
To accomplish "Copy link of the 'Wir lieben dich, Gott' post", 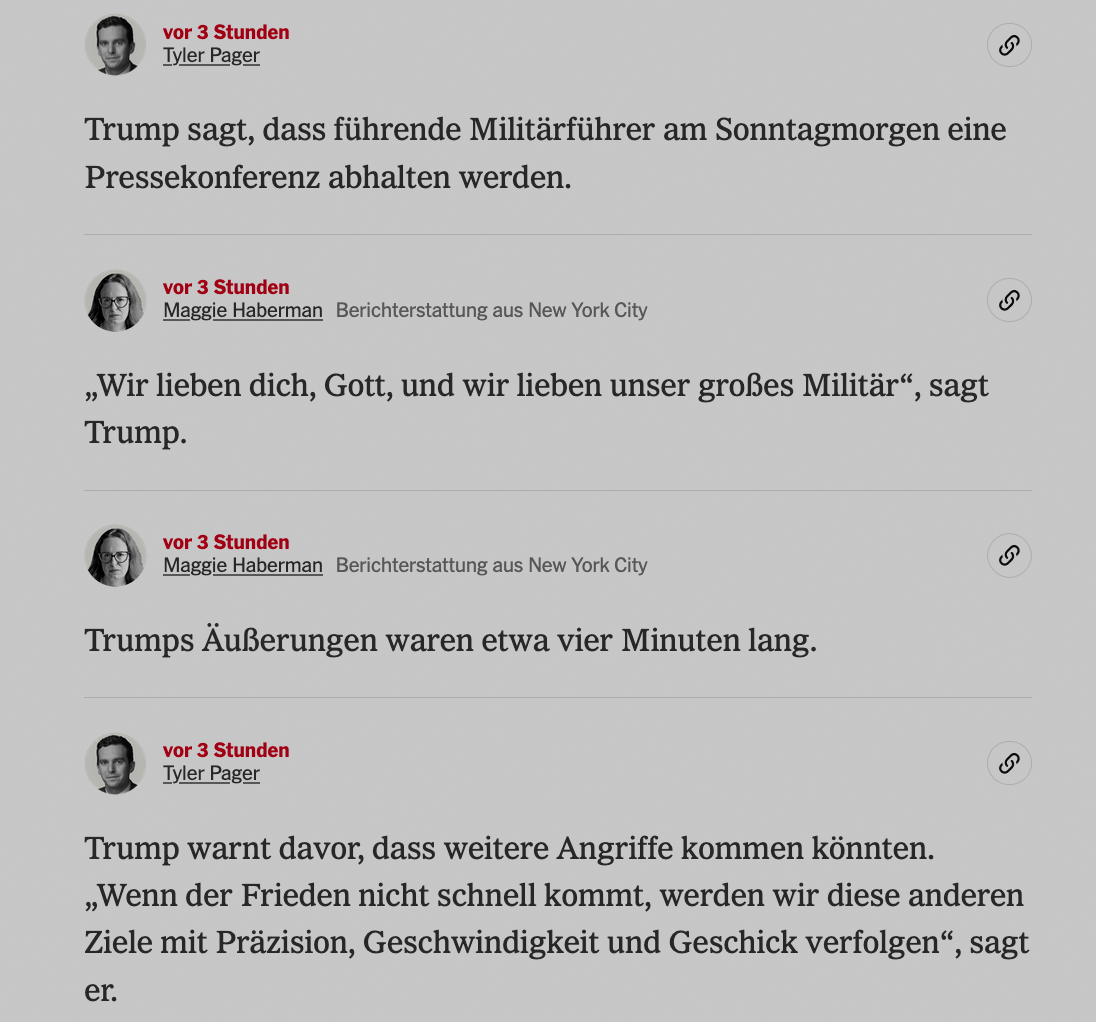I will 1009,300.
